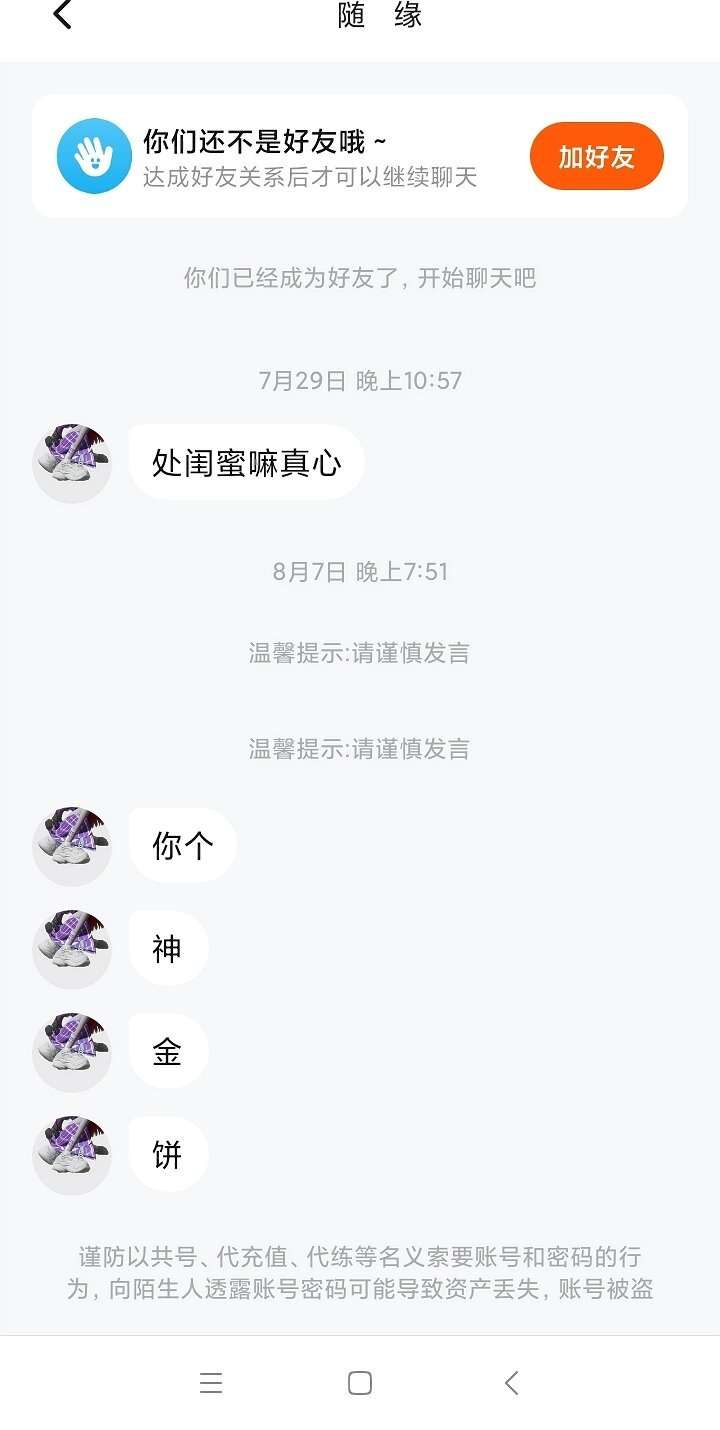Tap the 加好友 button
The image size is (720, 1430).
(596, 156)
